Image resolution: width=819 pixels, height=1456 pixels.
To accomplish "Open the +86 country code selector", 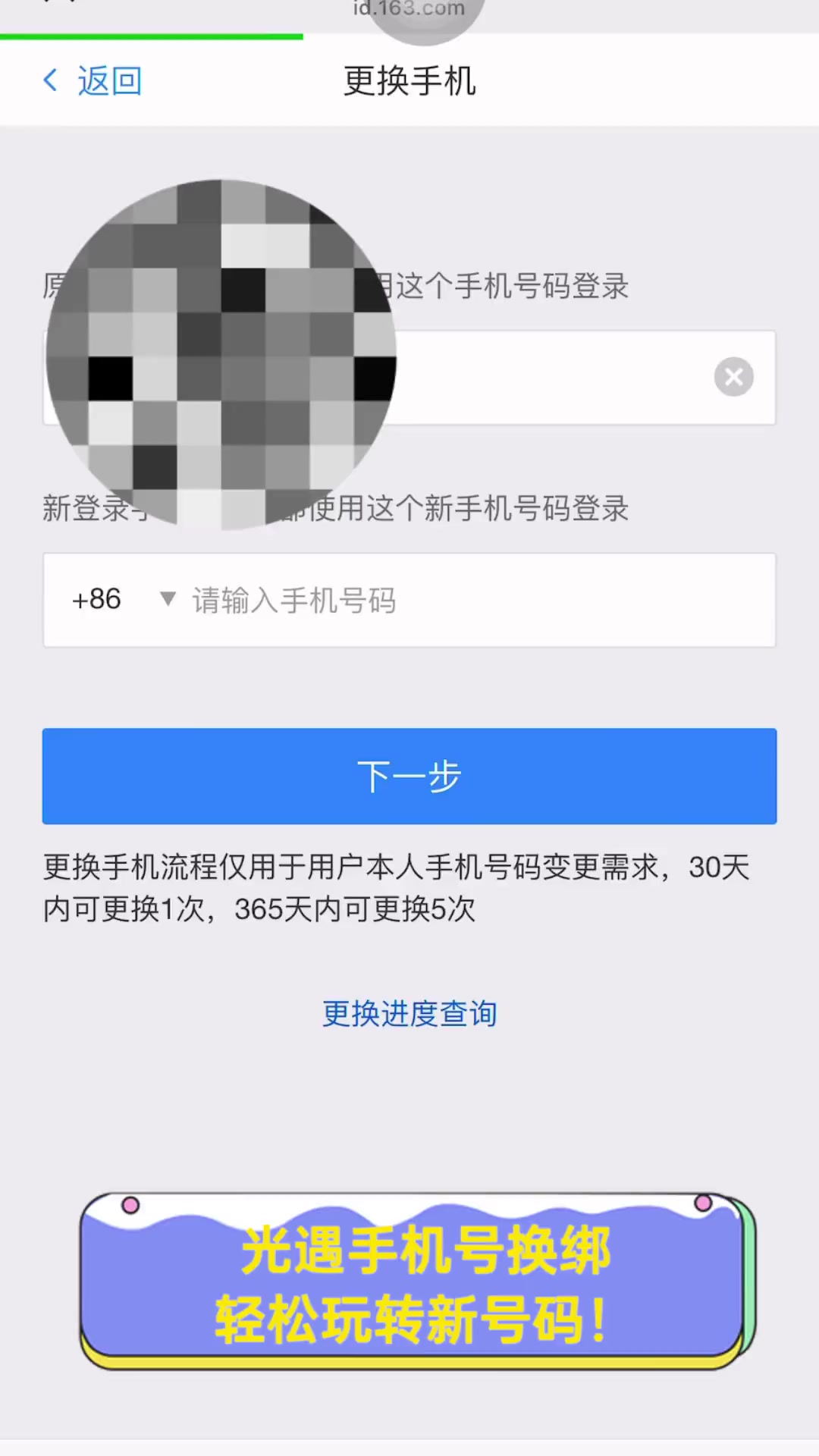I will pos(96,600).
